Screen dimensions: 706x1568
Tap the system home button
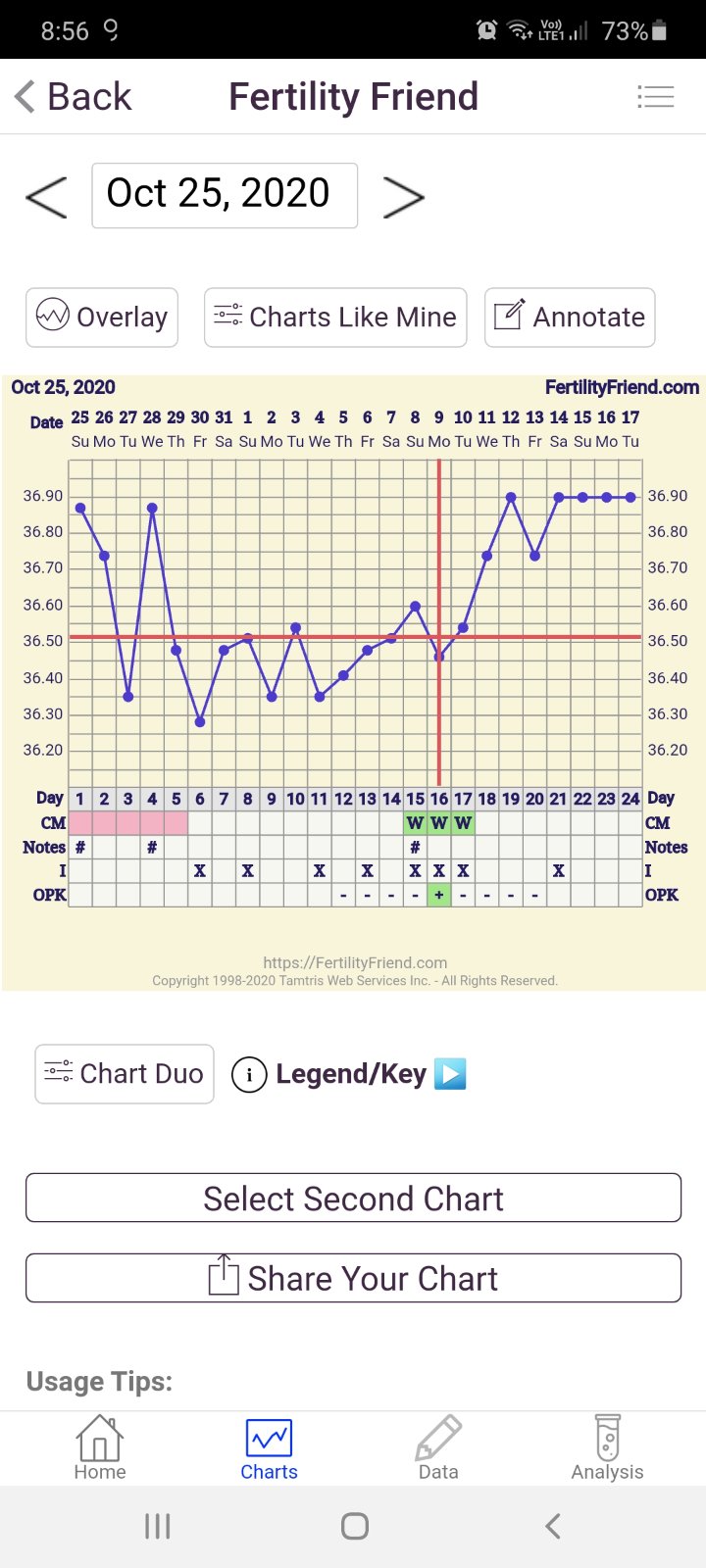click(x=354, y=1526)
